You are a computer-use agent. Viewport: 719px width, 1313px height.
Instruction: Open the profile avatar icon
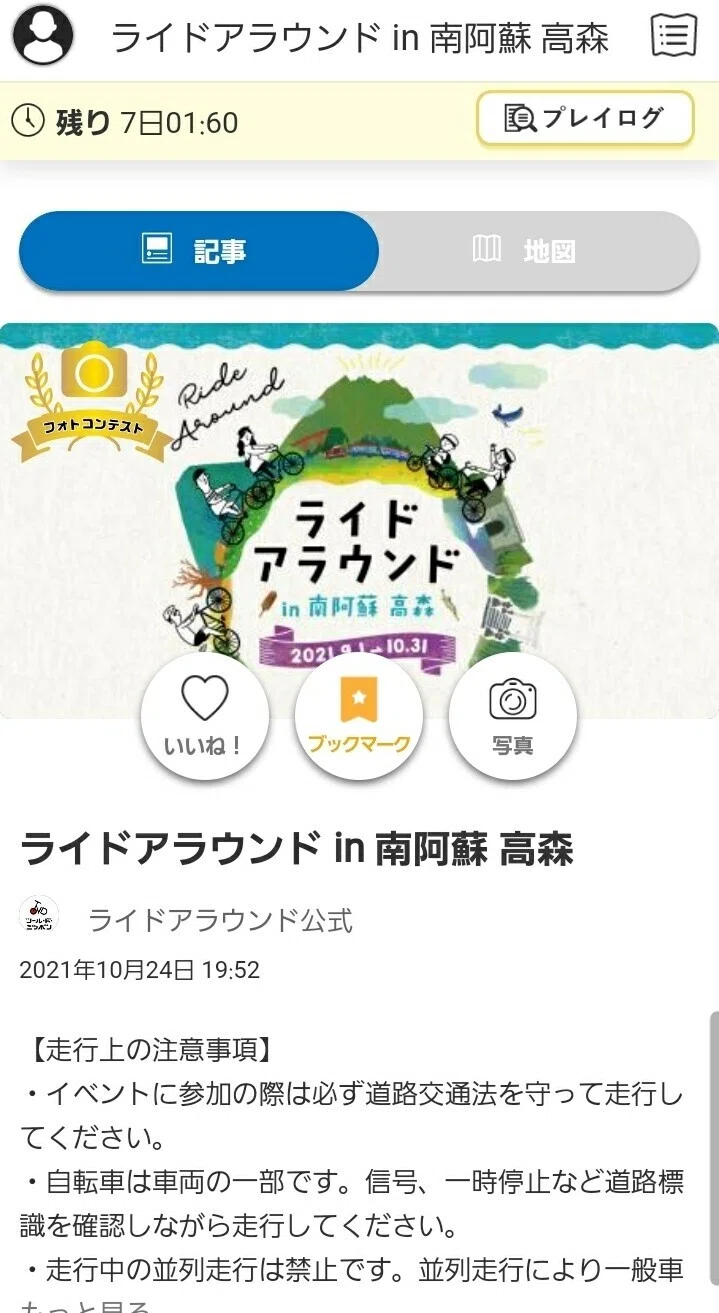(42, 36)
